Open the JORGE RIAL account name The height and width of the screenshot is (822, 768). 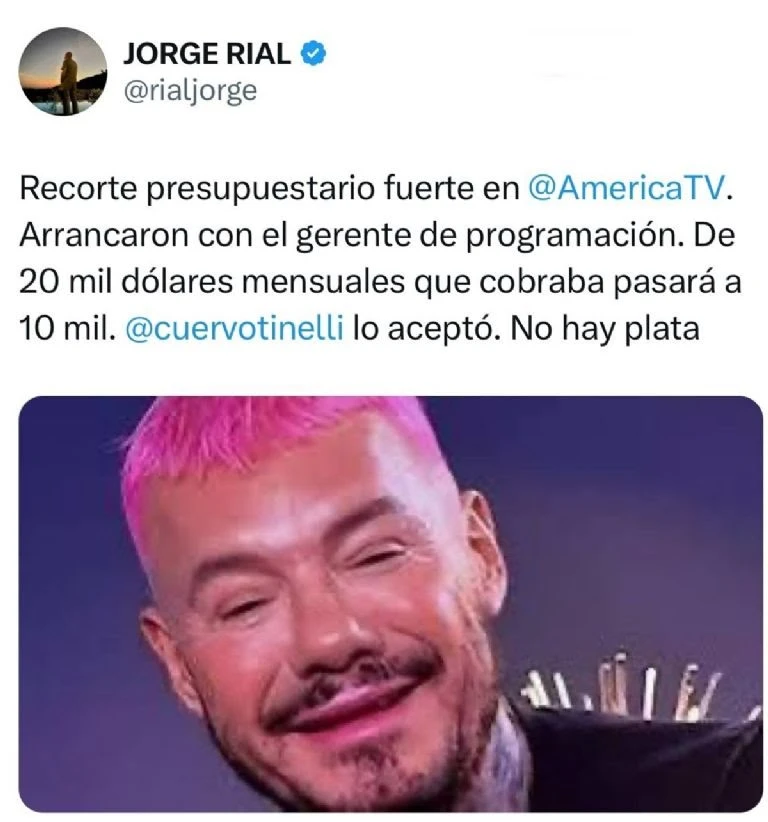[207, 55]
